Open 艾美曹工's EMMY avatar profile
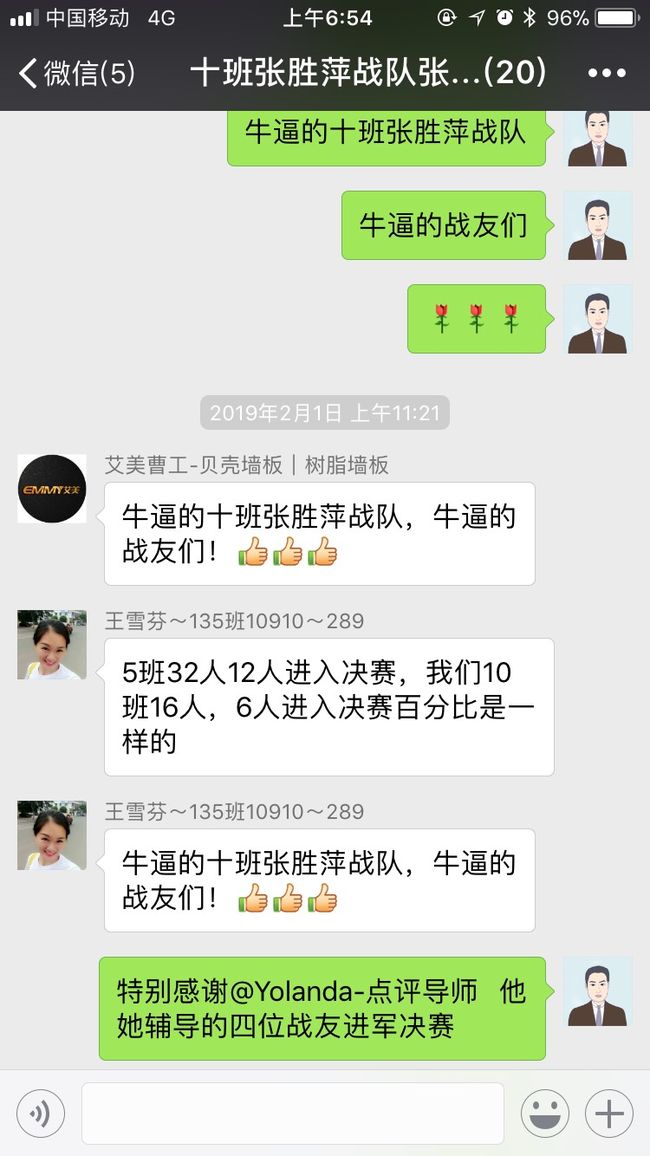Viewport: 650px width, 1156px height. coord(52,489)
